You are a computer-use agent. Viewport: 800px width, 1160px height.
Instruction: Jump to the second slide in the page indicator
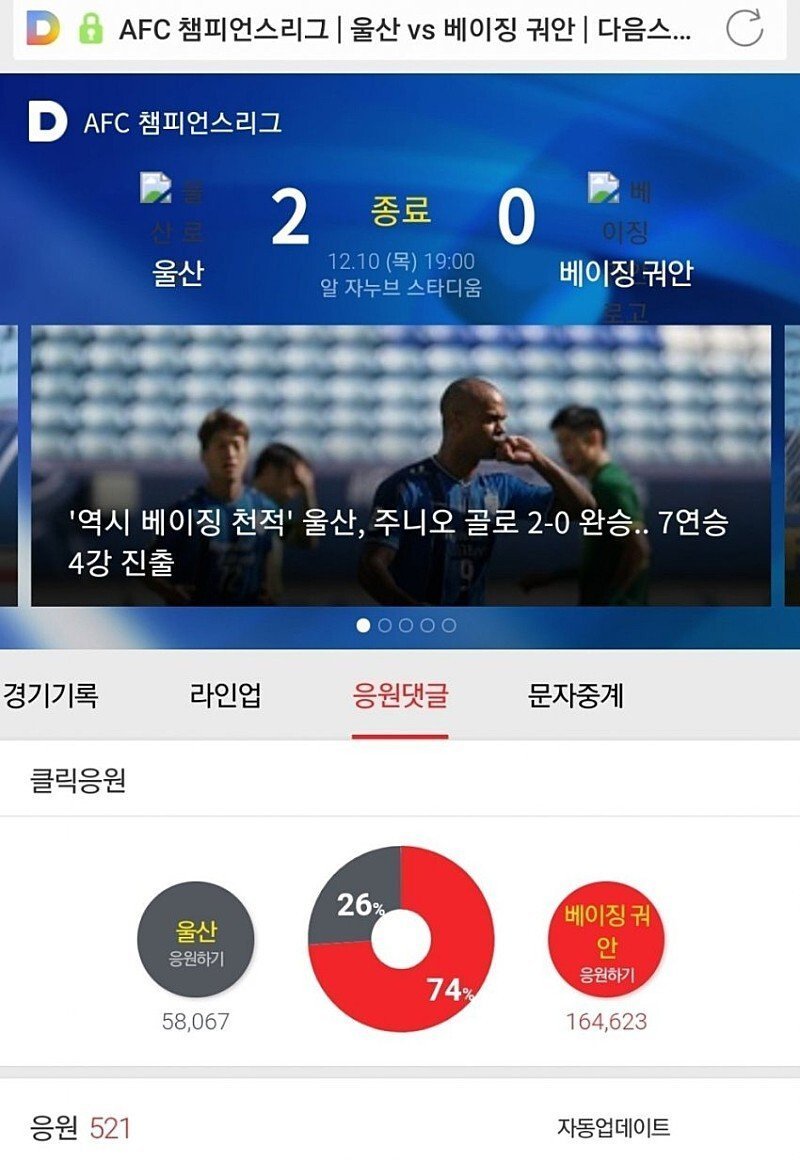(384, 625)
